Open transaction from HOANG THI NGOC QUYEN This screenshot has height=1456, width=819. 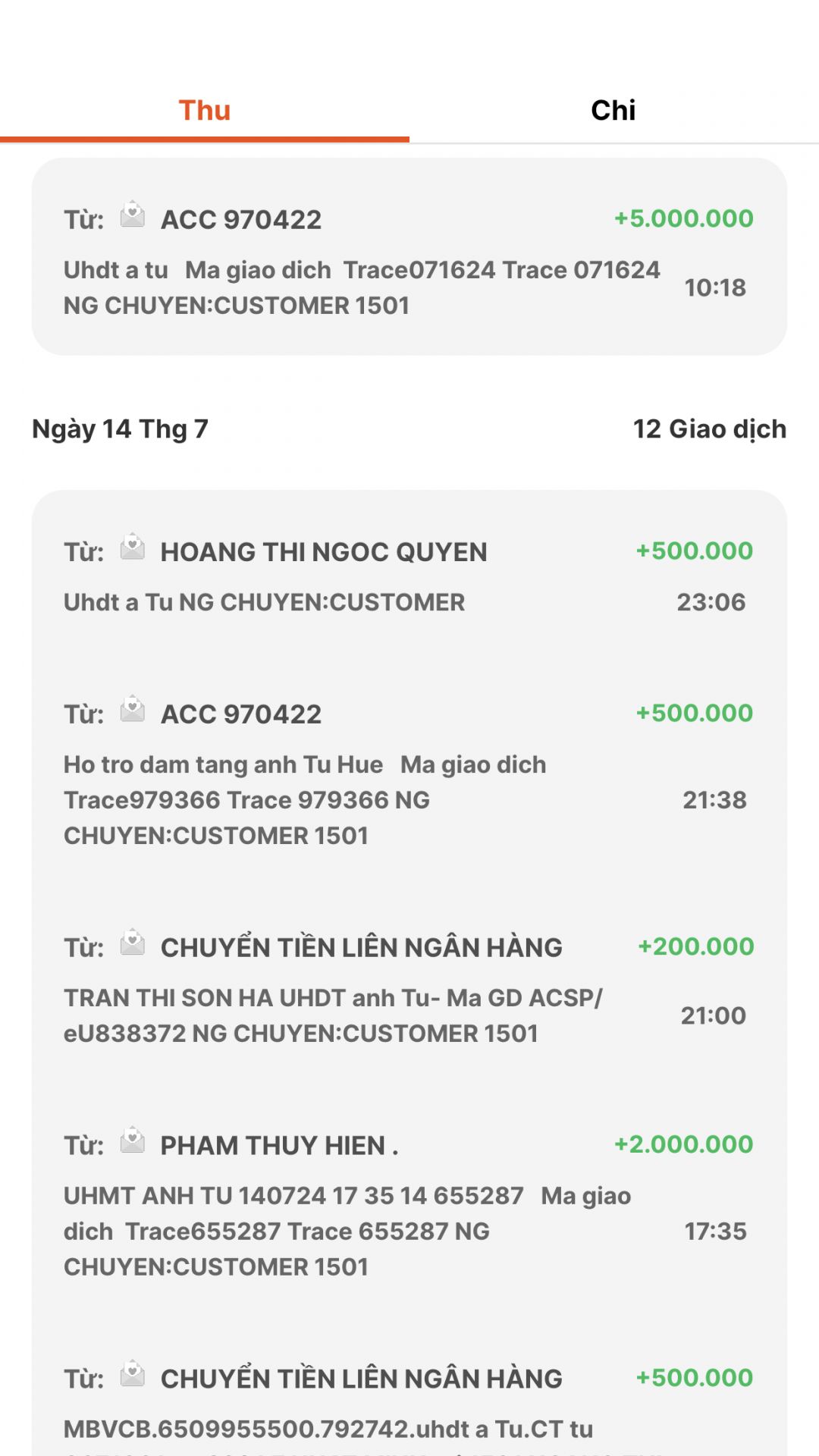[408, 576]
